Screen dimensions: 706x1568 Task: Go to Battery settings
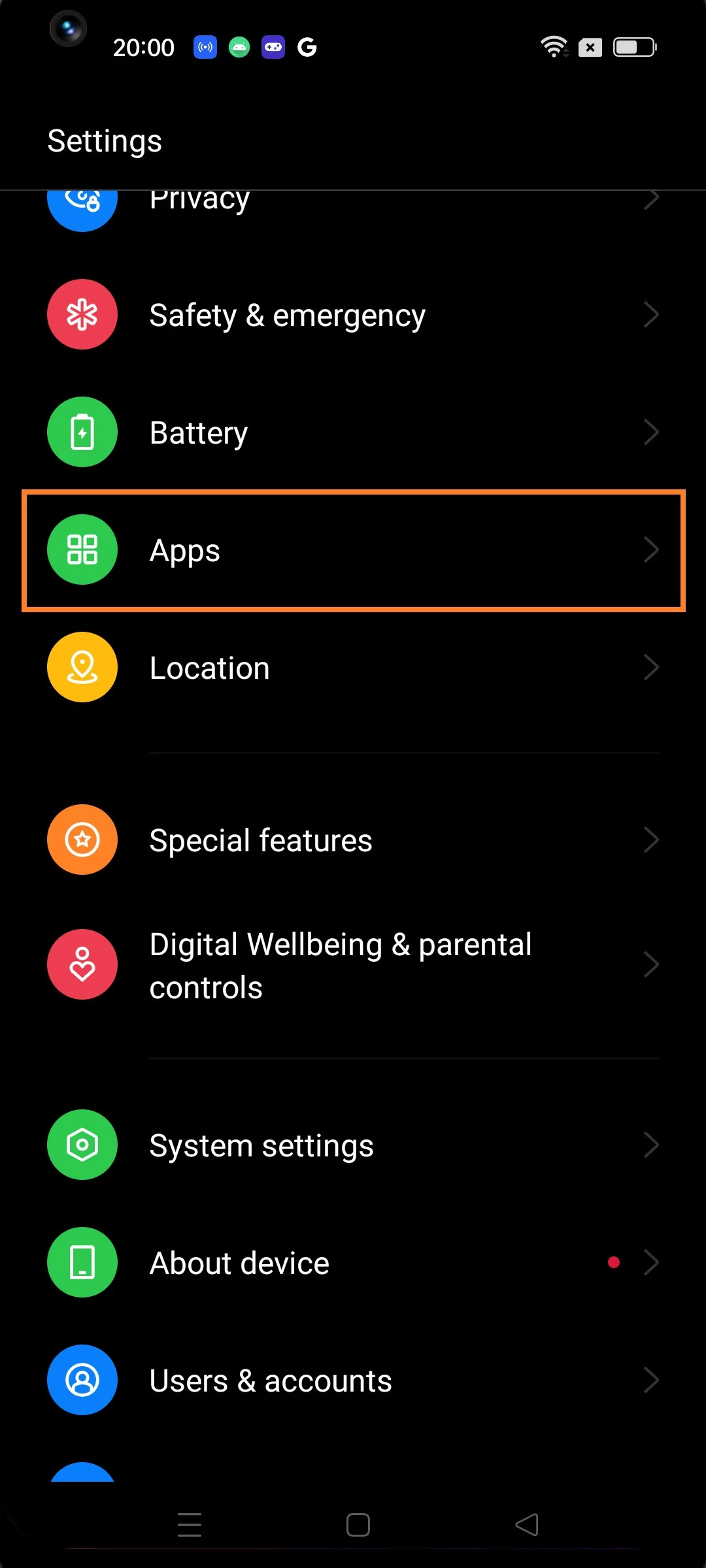point(353,433)
